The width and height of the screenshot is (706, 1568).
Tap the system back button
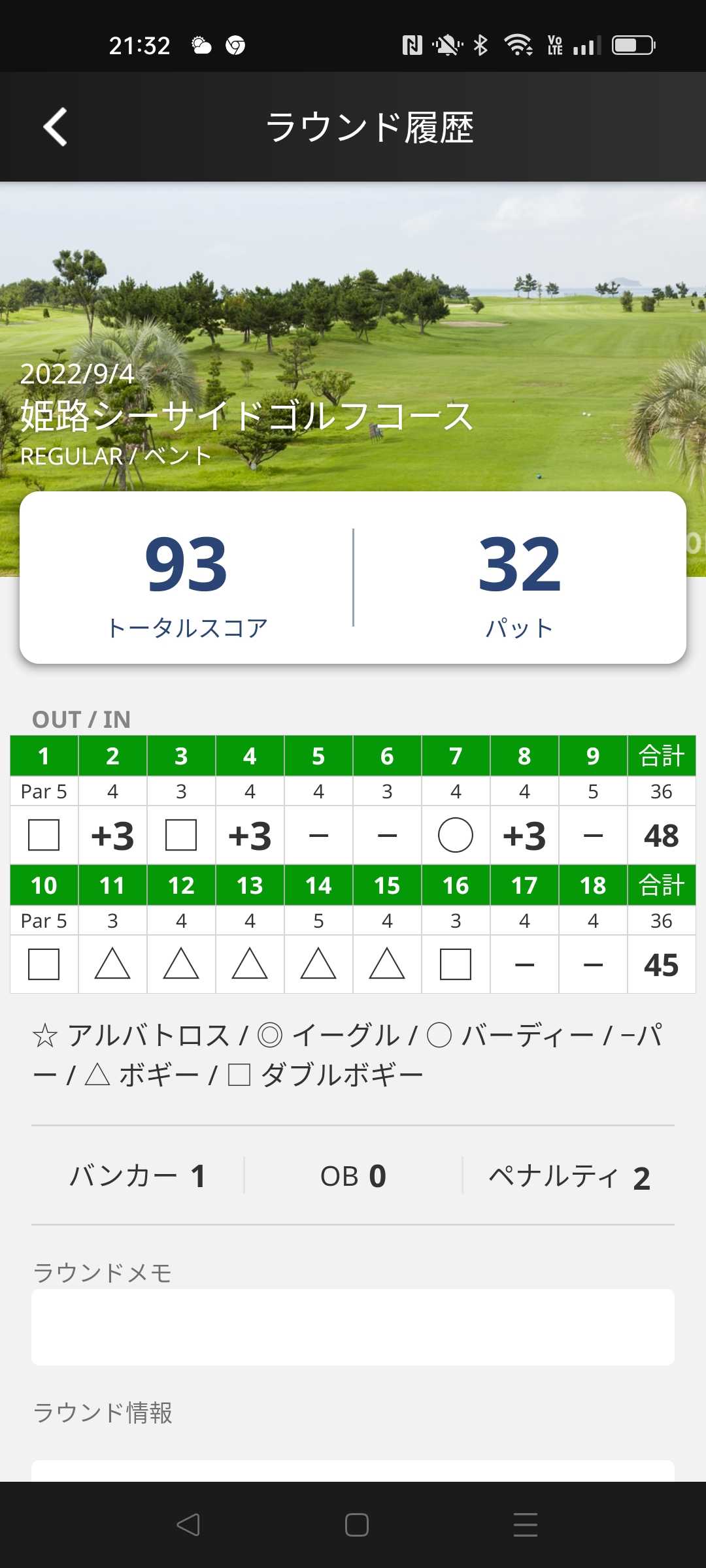[x=188, y=1525]
